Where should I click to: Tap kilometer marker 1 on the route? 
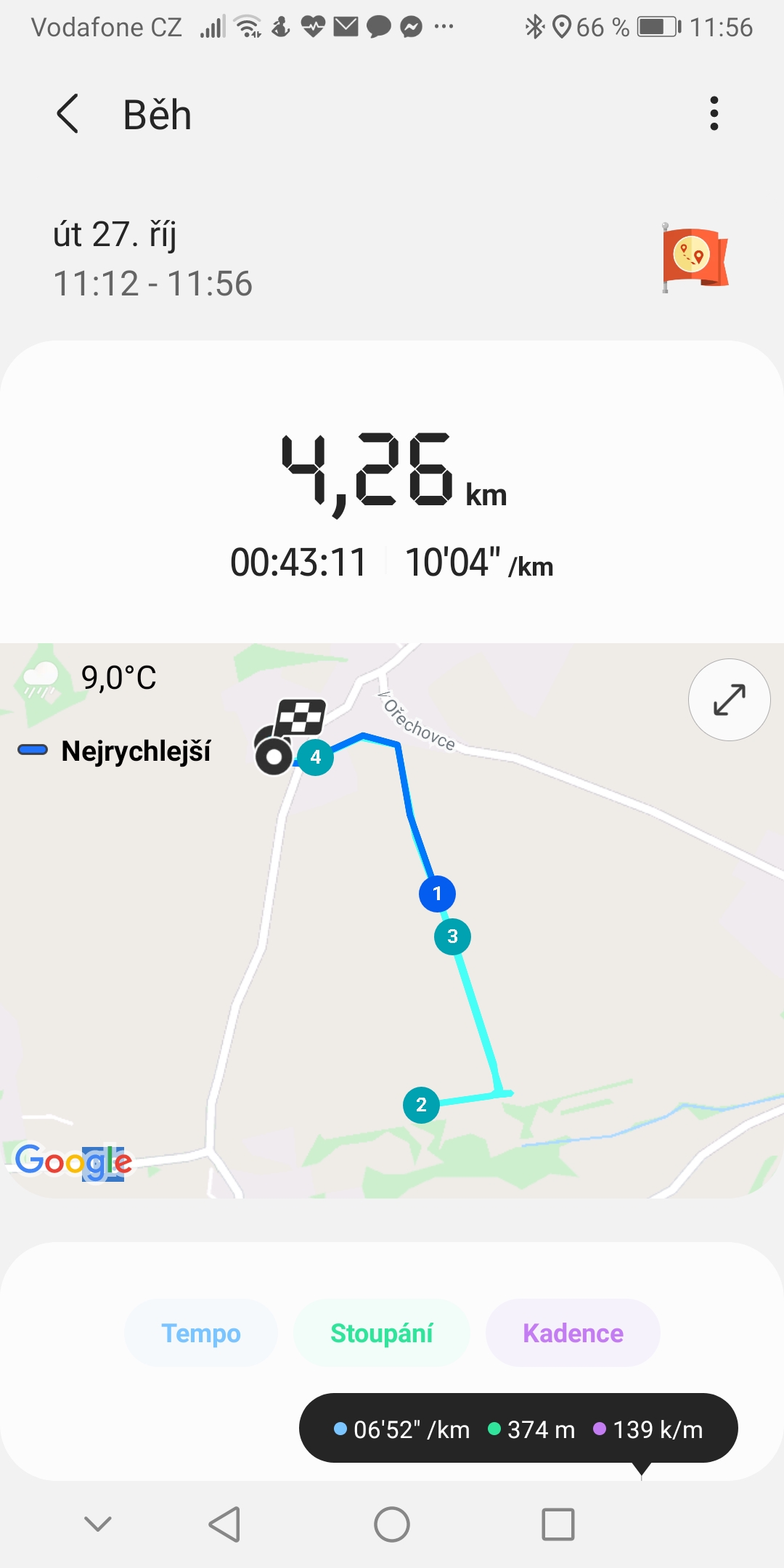tap(437, 894)
